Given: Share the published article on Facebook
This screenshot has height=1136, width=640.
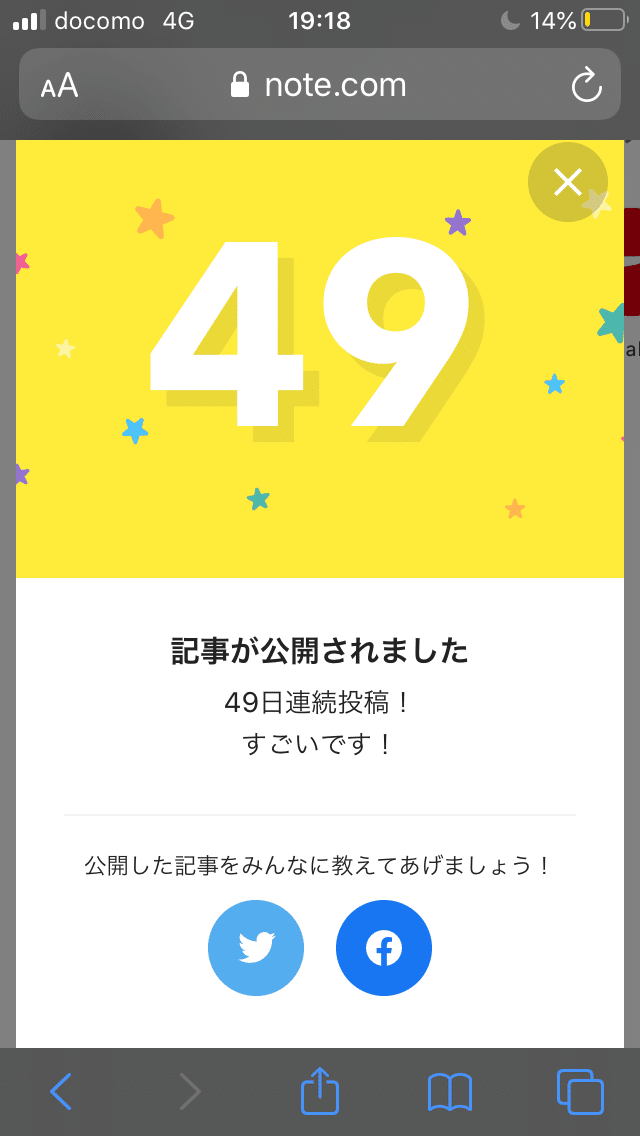Looking at the screenshot, I should (x=384, y=947).
